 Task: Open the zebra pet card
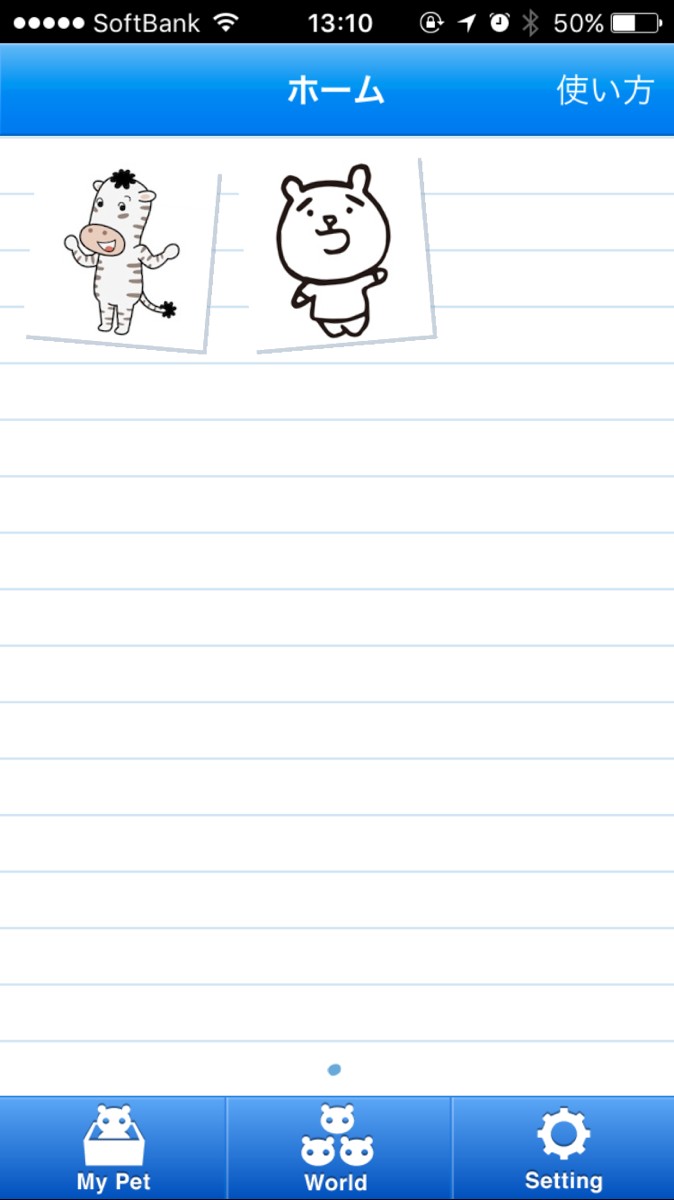[122, 256]
